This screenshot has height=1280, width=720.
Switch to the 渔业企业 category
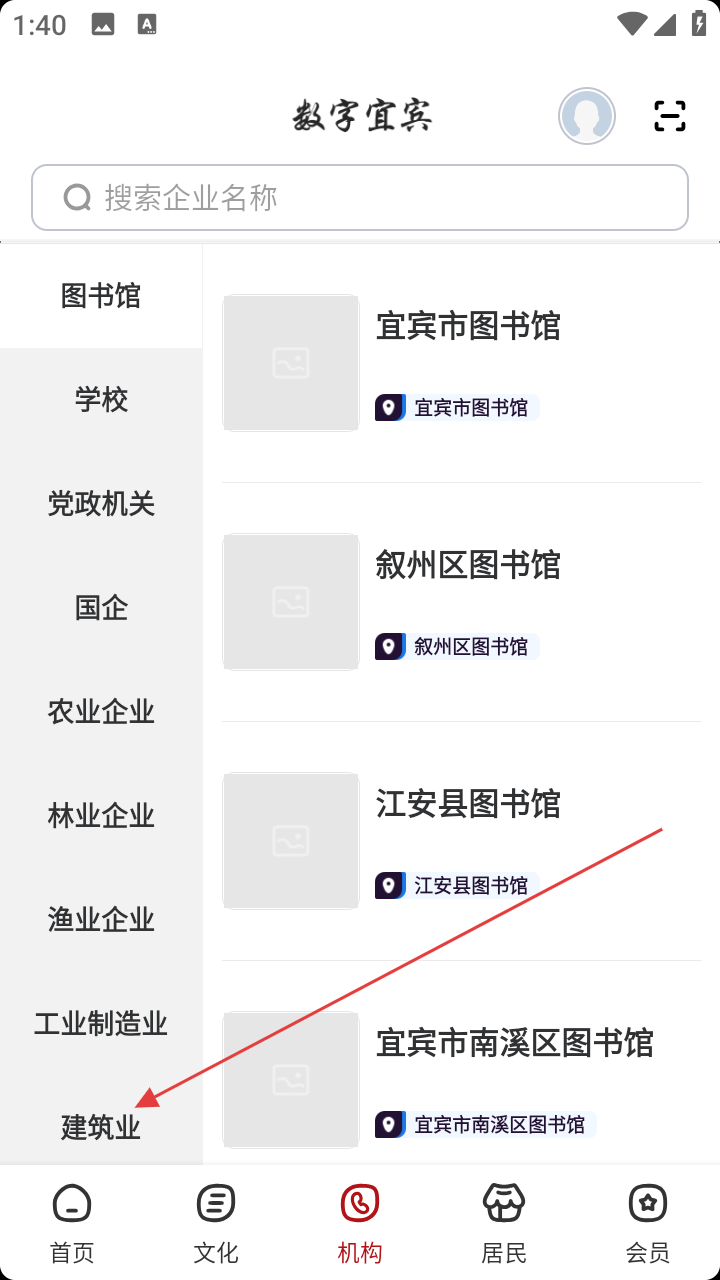pos(101,920)
